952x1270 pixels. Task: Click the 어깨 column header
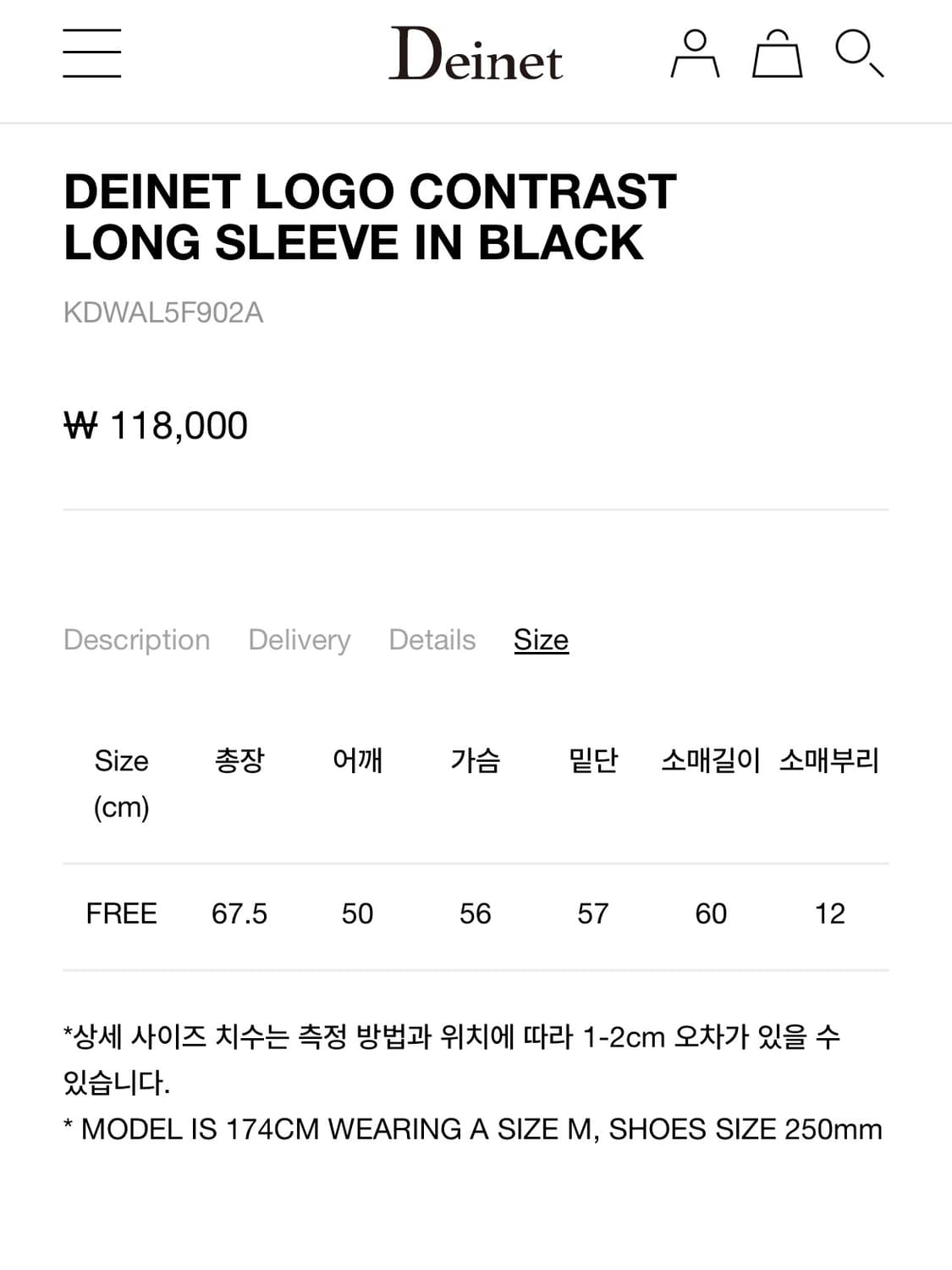pos(356,762)
